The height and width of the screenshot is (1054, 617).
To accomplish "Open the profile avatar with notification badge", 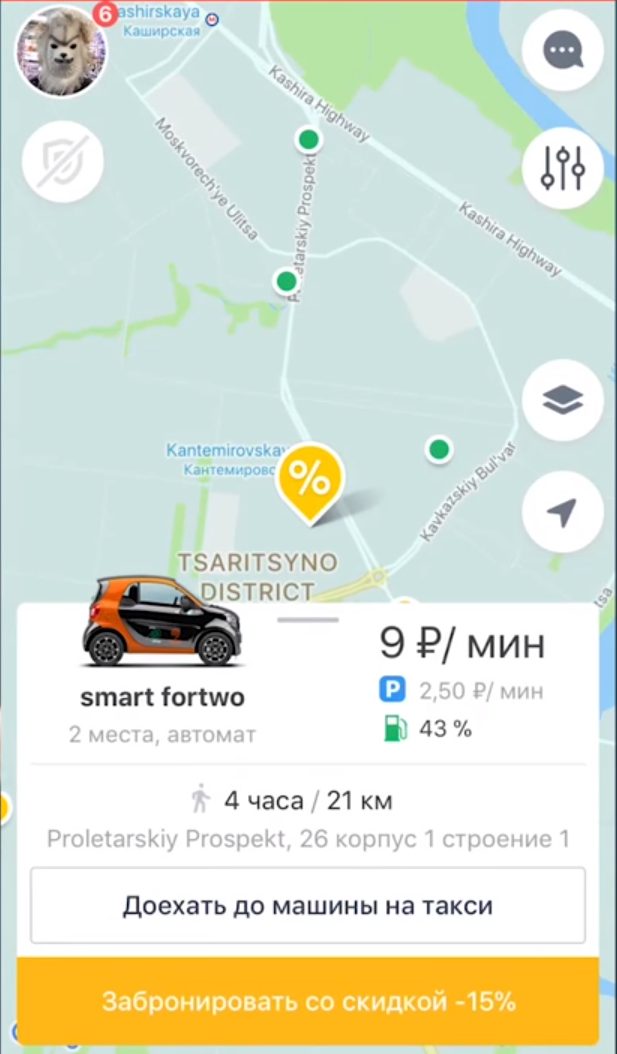I will pyautogui.click(x=60, y=52).
